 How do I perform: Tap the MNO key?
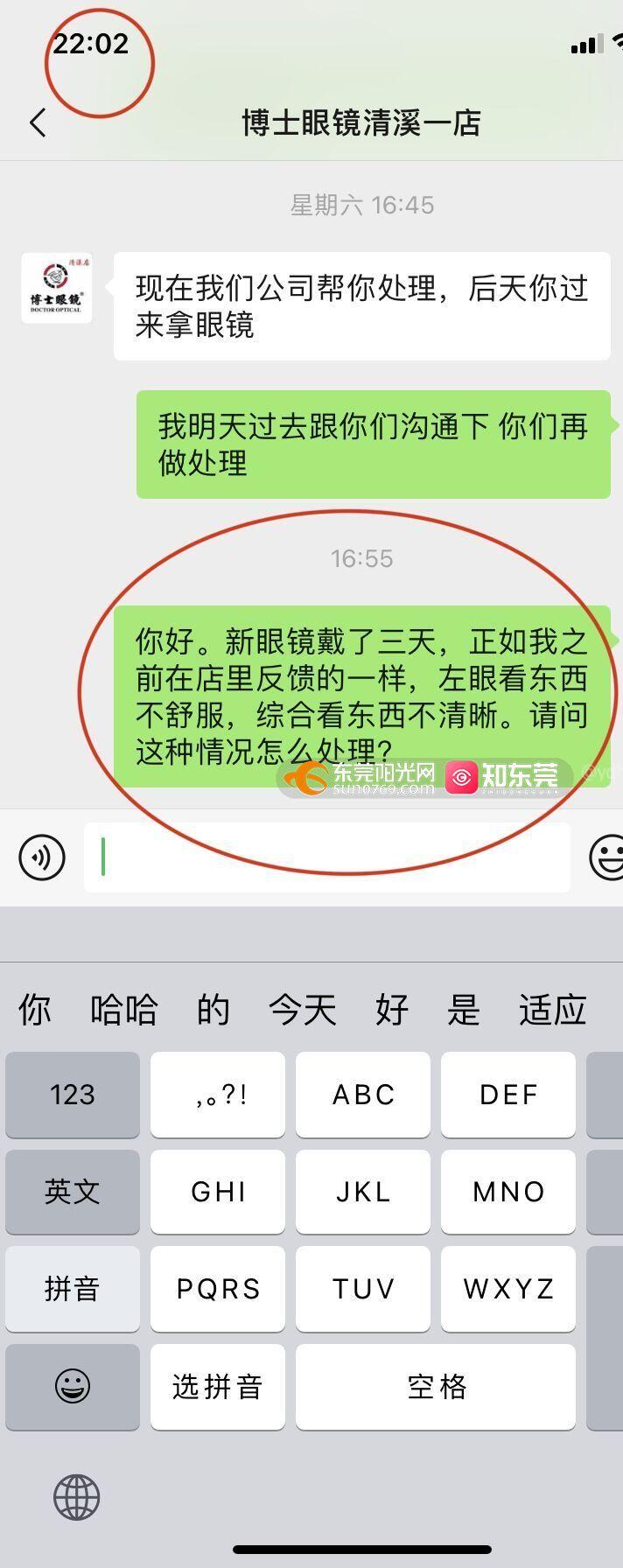(508, 1192)
